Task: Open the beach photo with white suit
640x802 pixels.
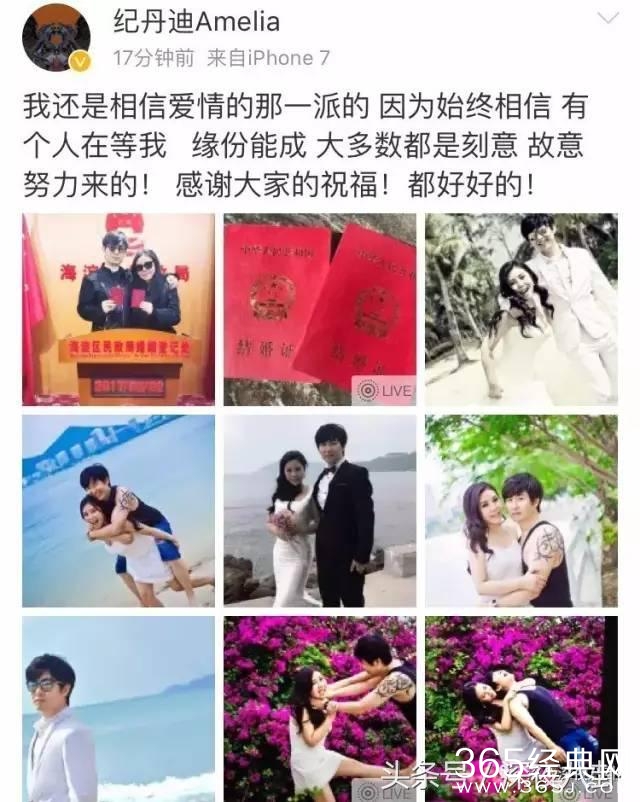Action: 520,309
